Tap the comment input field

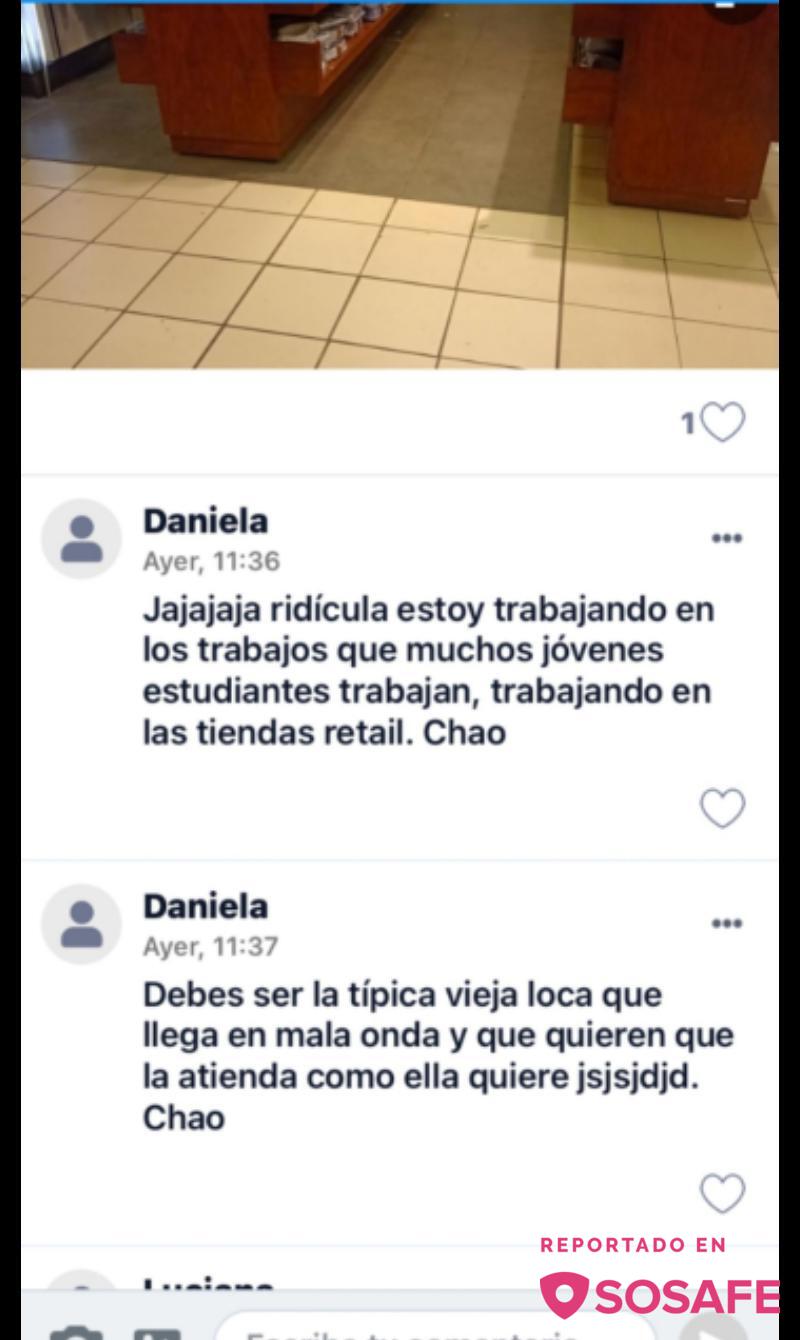[x=430, y=1330]
